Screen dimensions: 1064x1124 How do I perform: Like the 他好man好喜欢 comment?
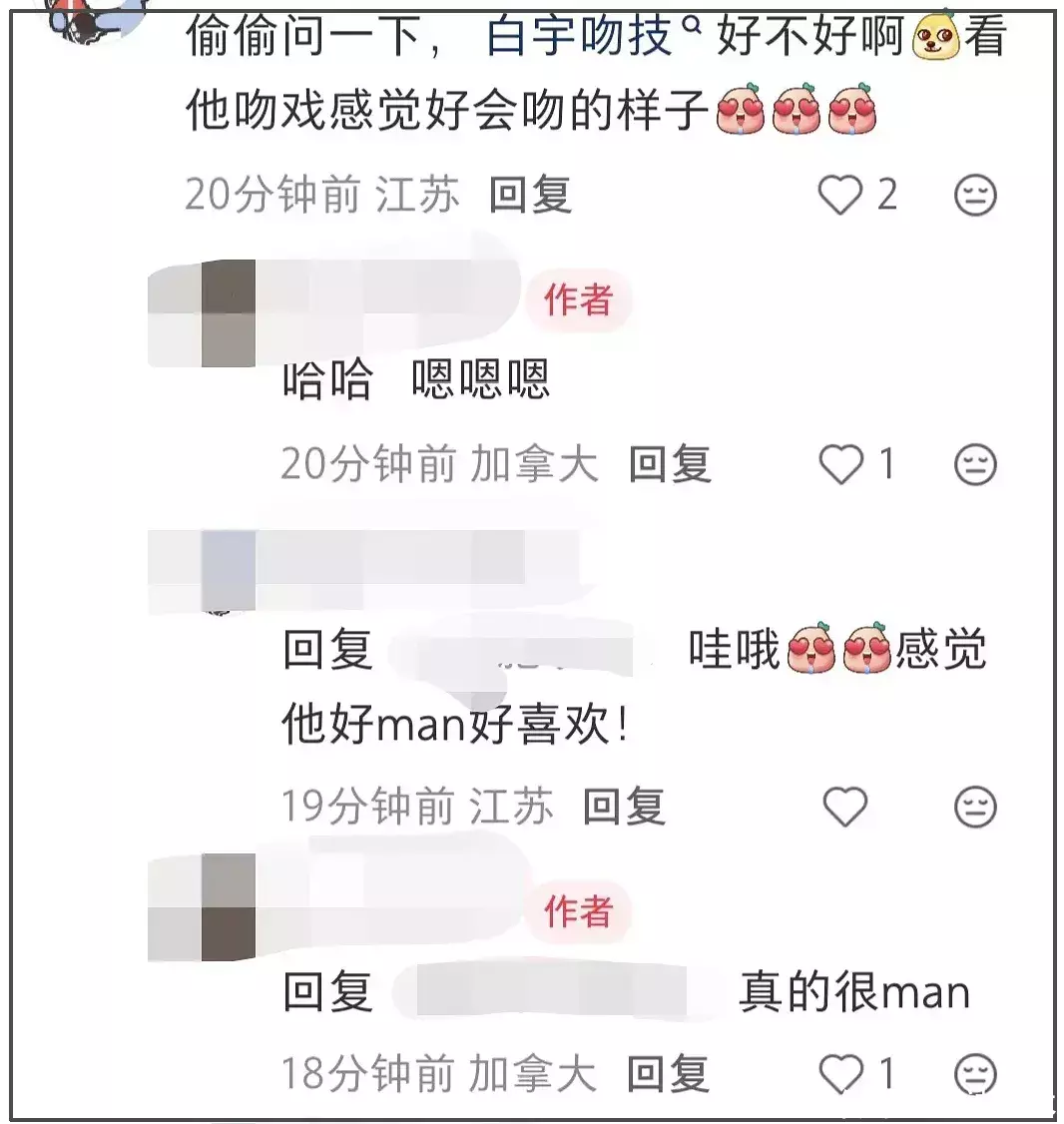[845, 807]
